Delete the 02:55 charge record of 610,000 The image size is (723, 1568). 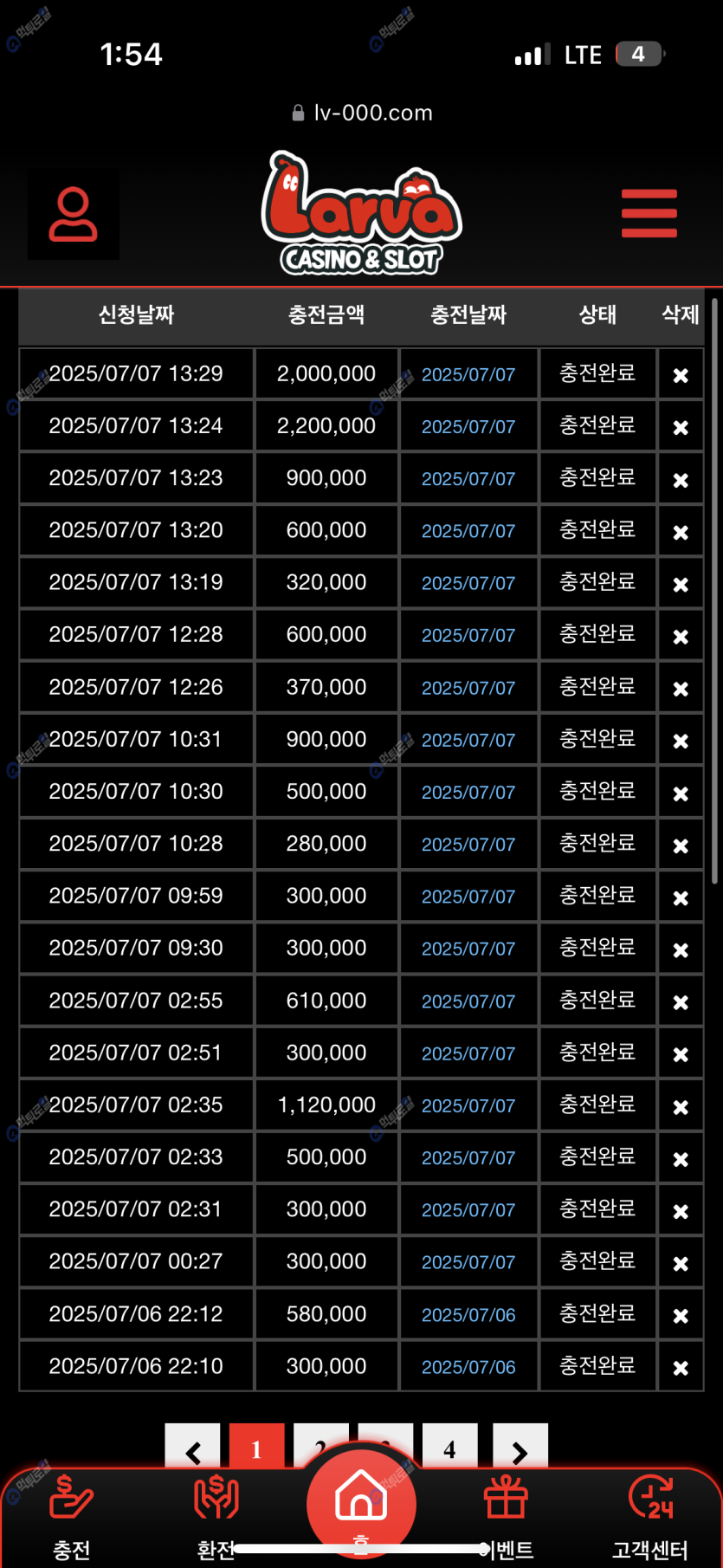(x=681, y=1001)
